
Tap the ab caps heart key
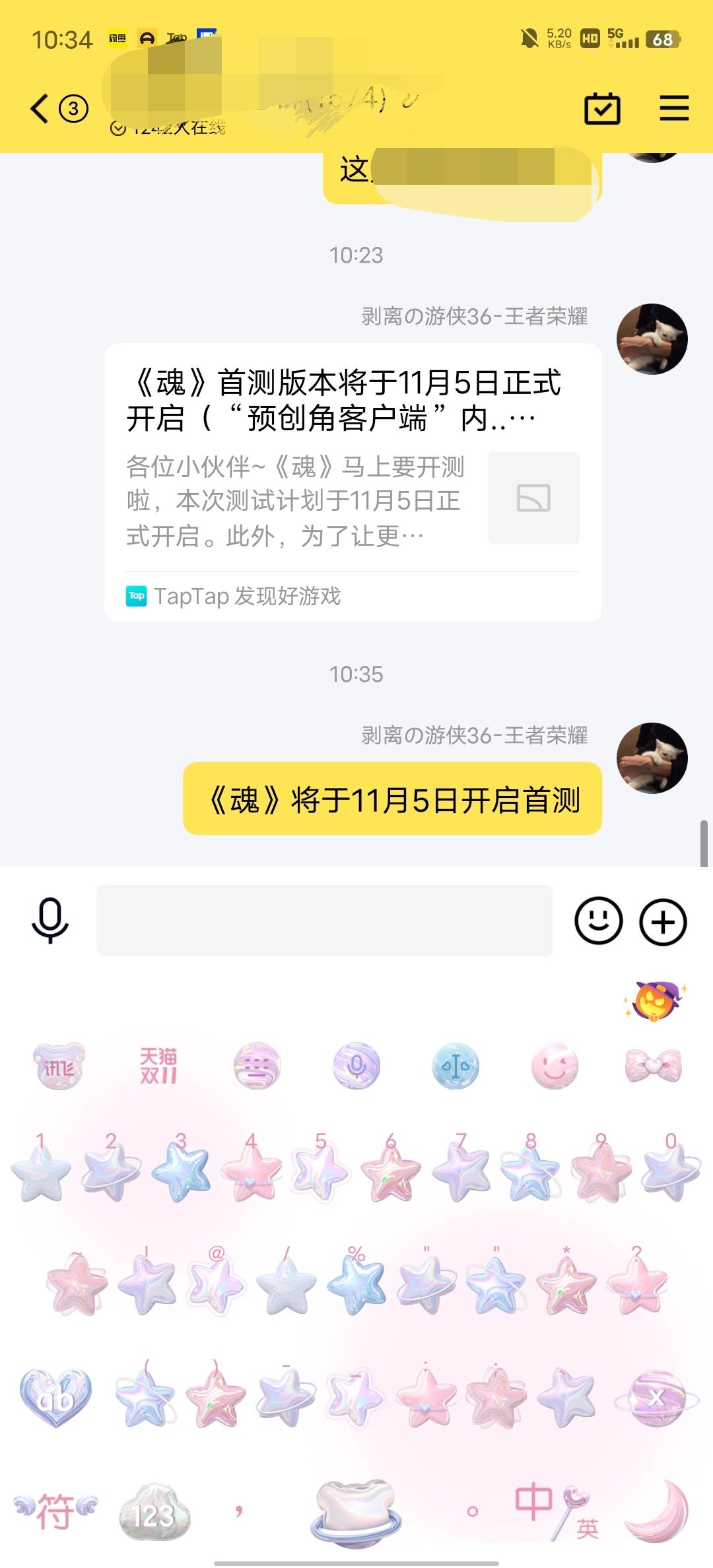[56, 1398]
